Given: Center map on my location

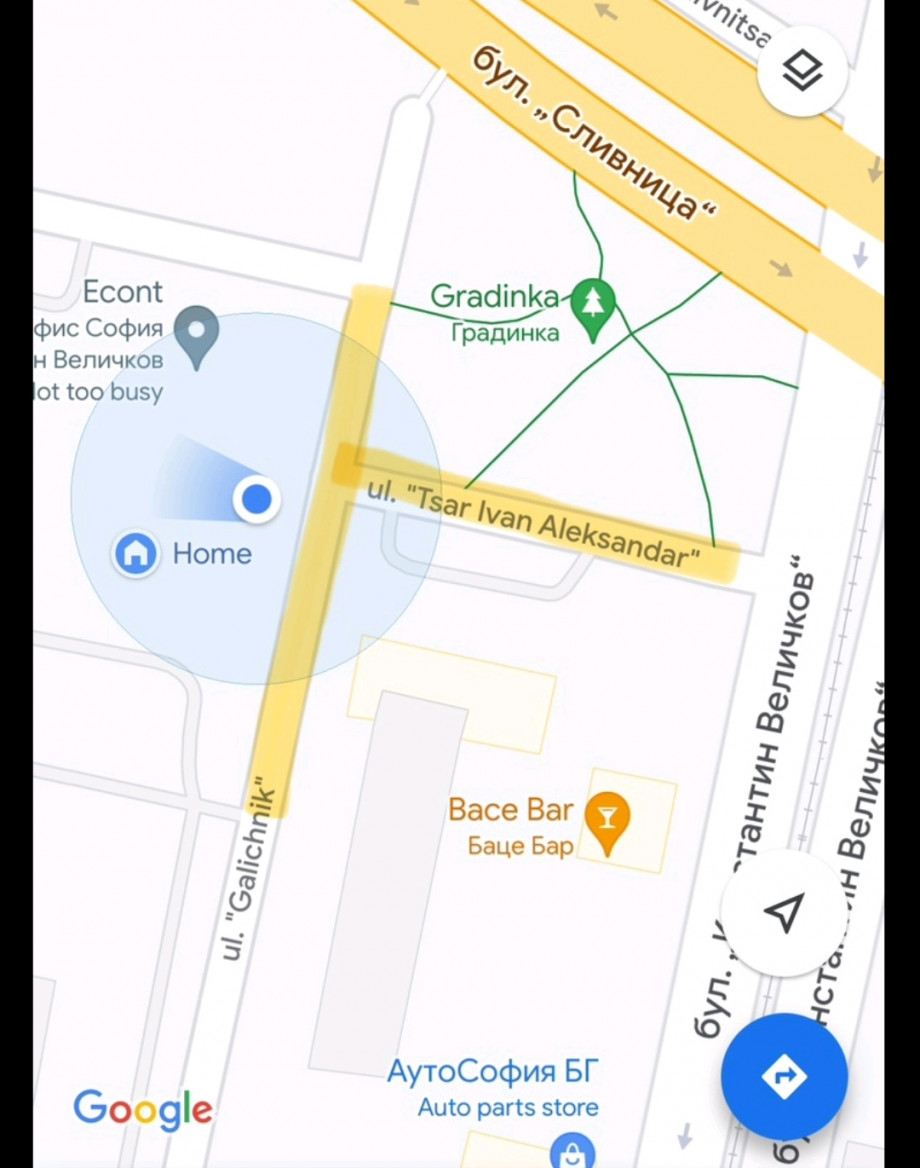Looking at the screenshot, I should pos(784,912).
